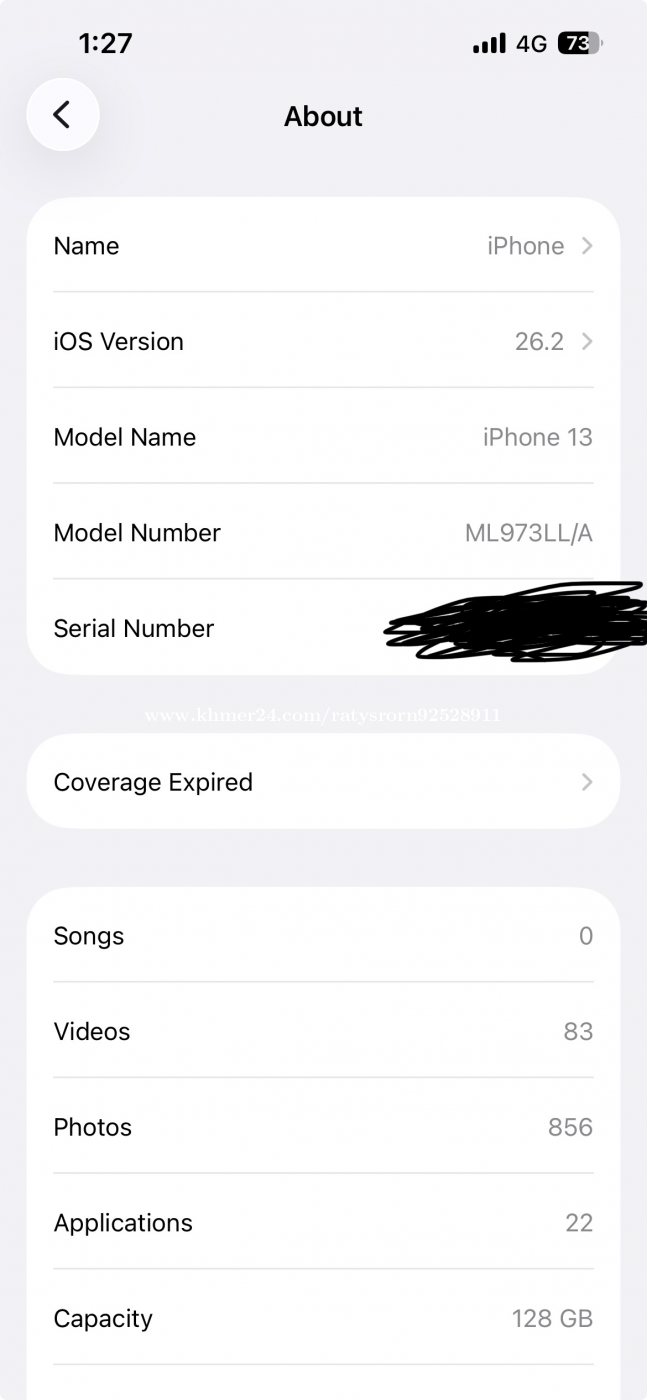
Task: Open iOS Version details
Action: 323,342
